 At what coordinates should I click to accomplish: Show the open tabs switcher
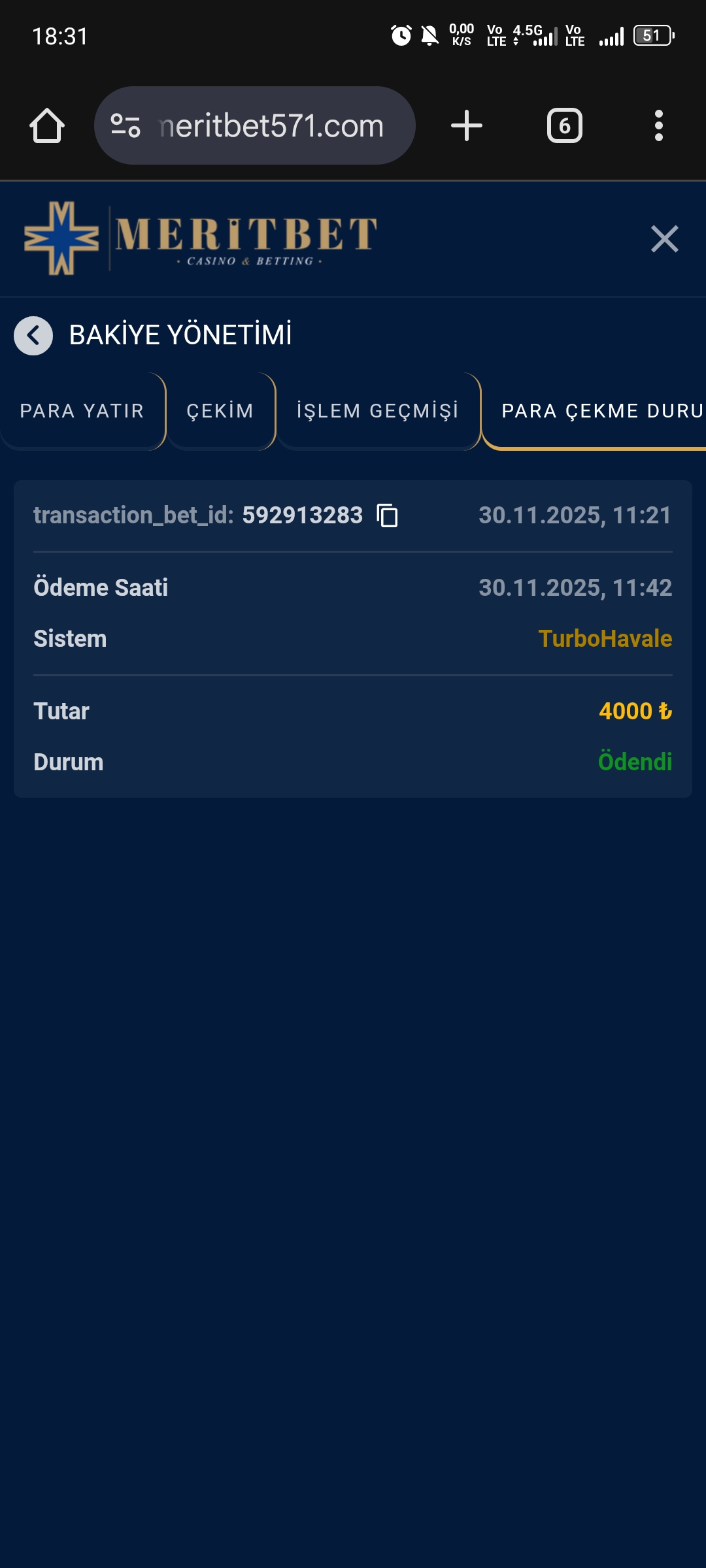click(564, 125)
